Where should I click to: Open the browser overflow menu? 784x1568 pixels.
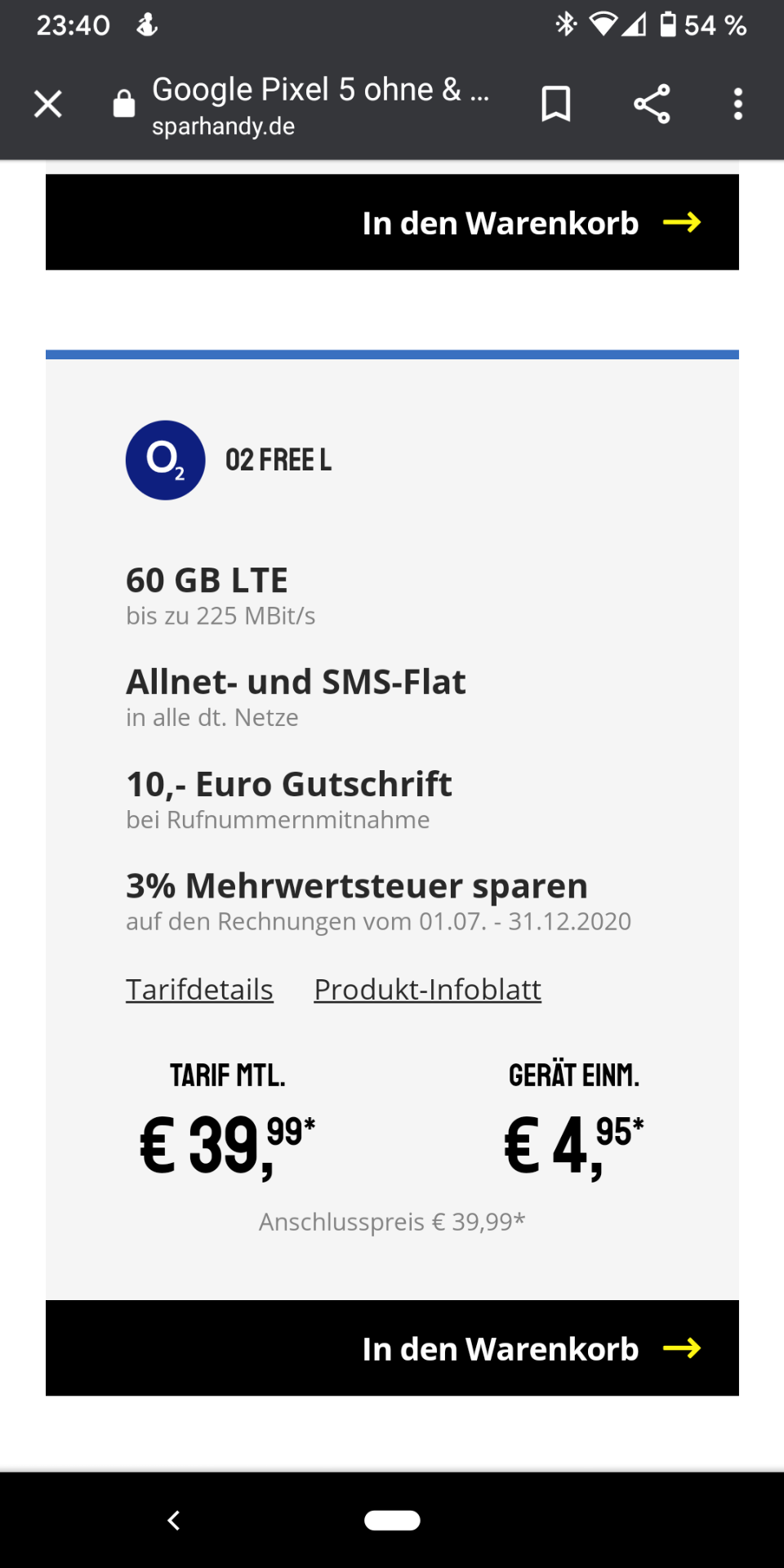click(x=737, y=104)
